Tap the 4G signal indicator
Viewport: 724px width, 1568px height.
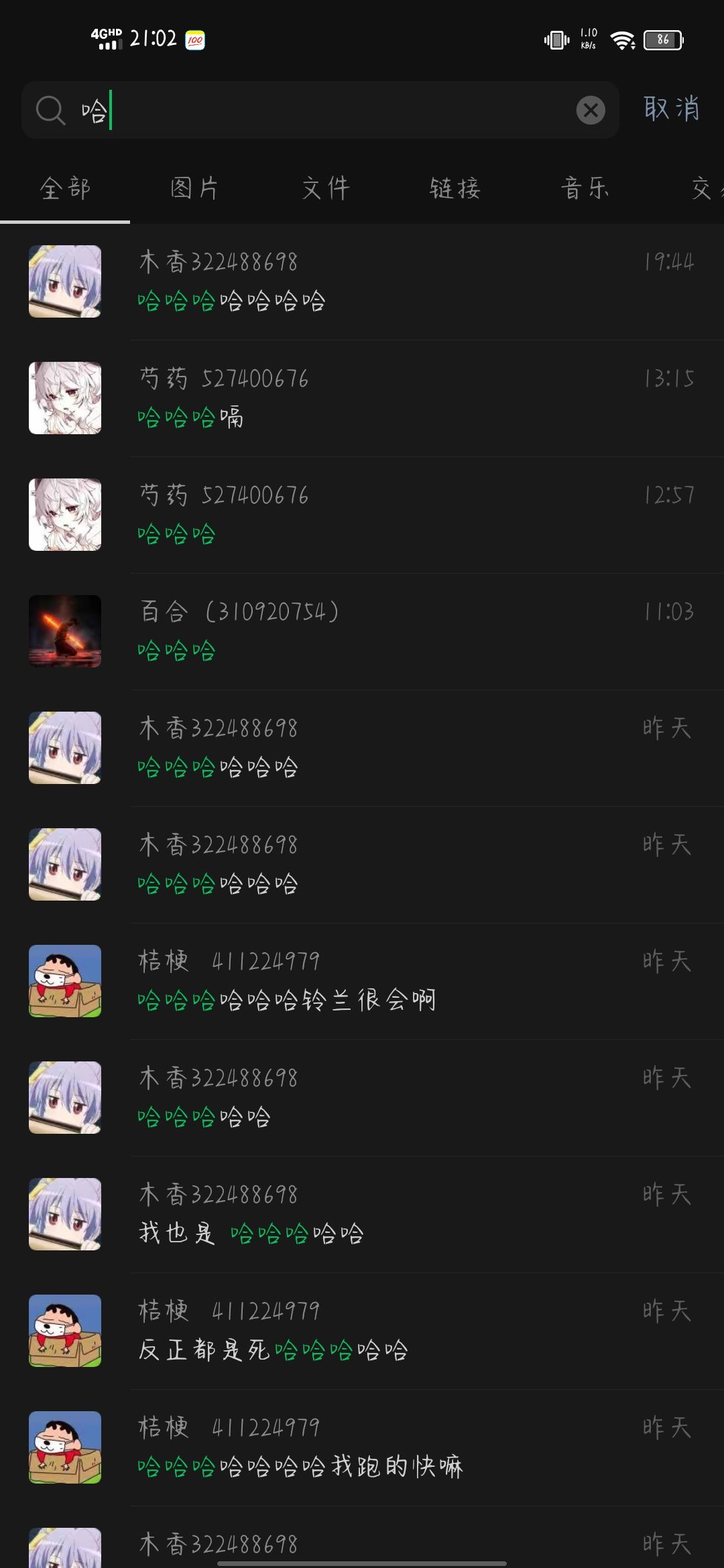107,37
